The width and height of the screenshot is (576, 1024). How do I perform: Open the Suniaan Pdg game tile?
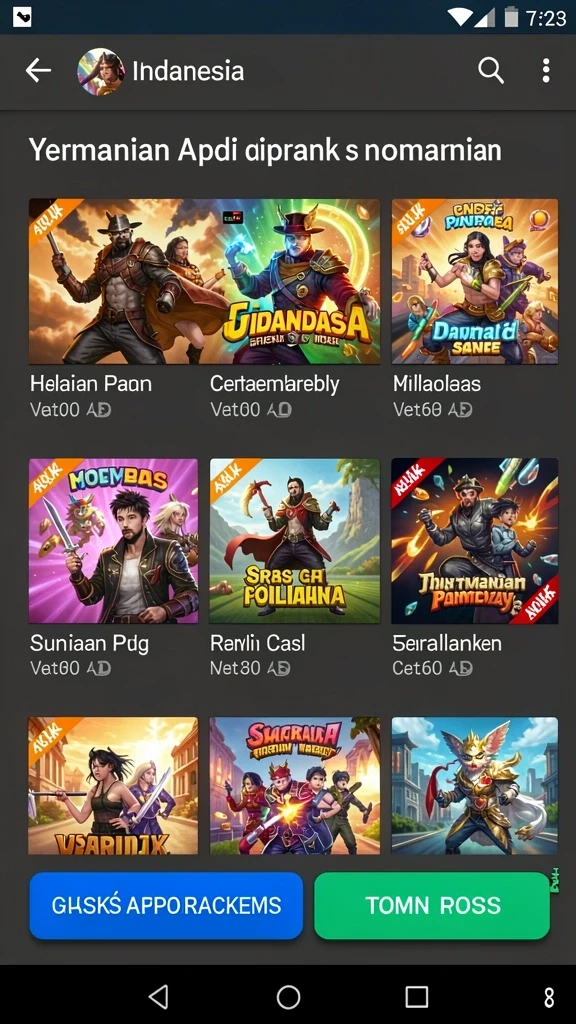tap(113, 541)
